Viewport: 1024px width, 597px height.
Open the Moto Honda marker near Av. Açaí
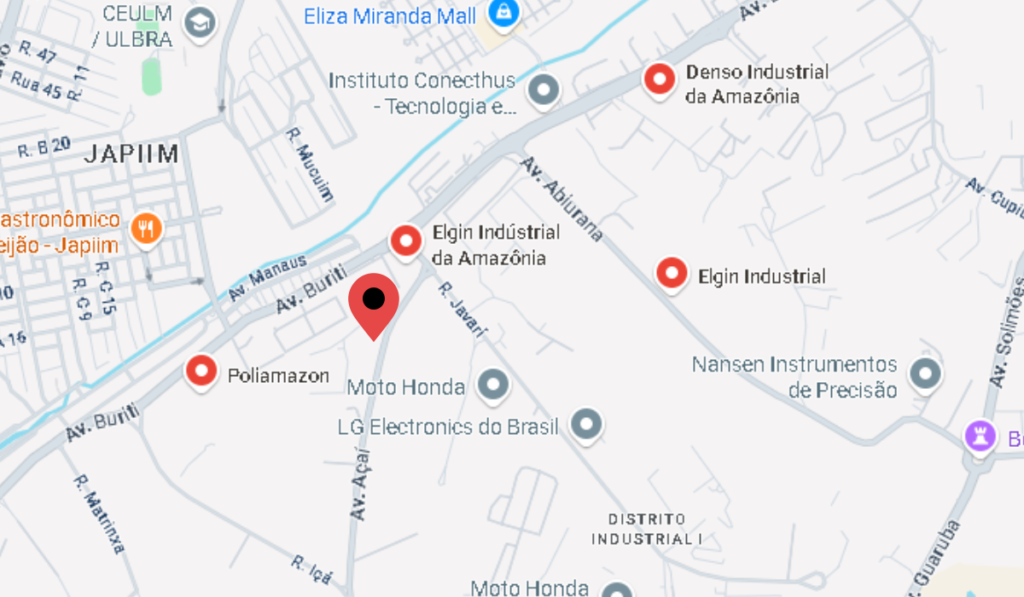click(x=493, y=385)
